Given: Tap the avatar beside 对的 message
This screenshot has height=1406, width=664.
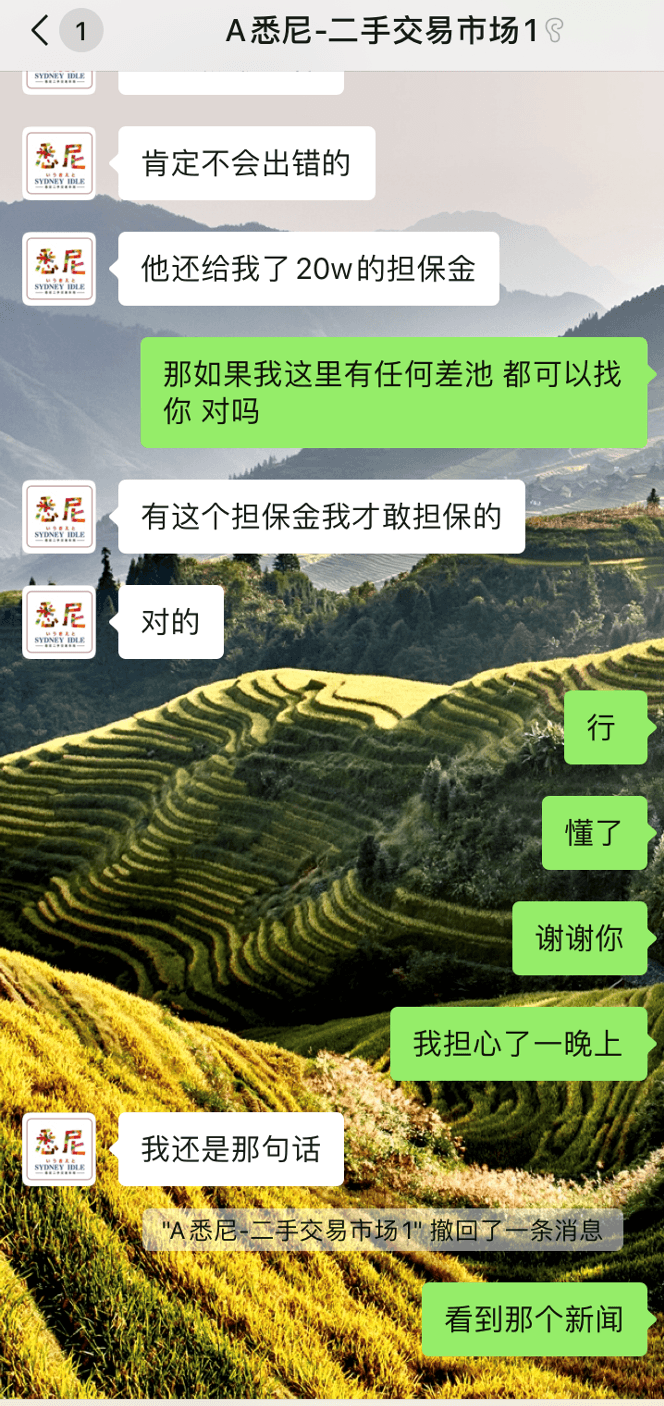Looking at the screenshot, I should click(59, 622).
